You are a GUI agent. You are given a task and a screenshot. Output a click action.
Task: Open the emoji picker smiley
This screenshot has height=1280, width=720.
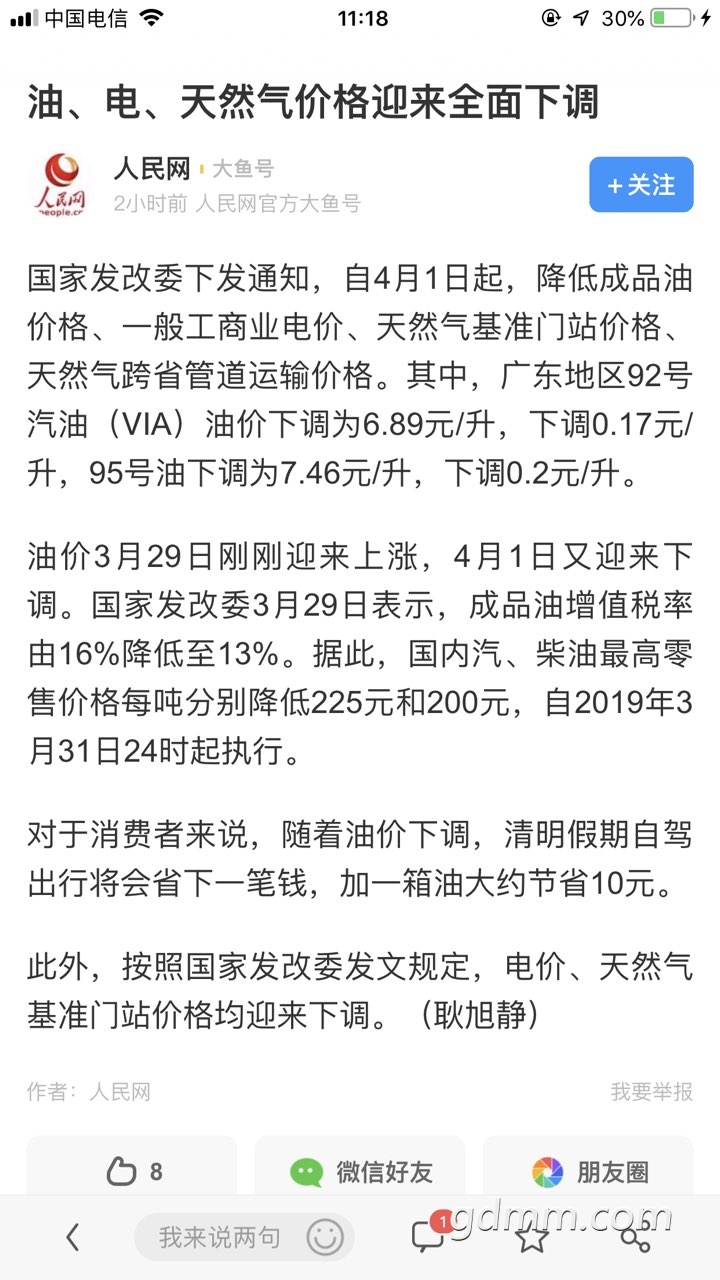(x=325, y=1238)
